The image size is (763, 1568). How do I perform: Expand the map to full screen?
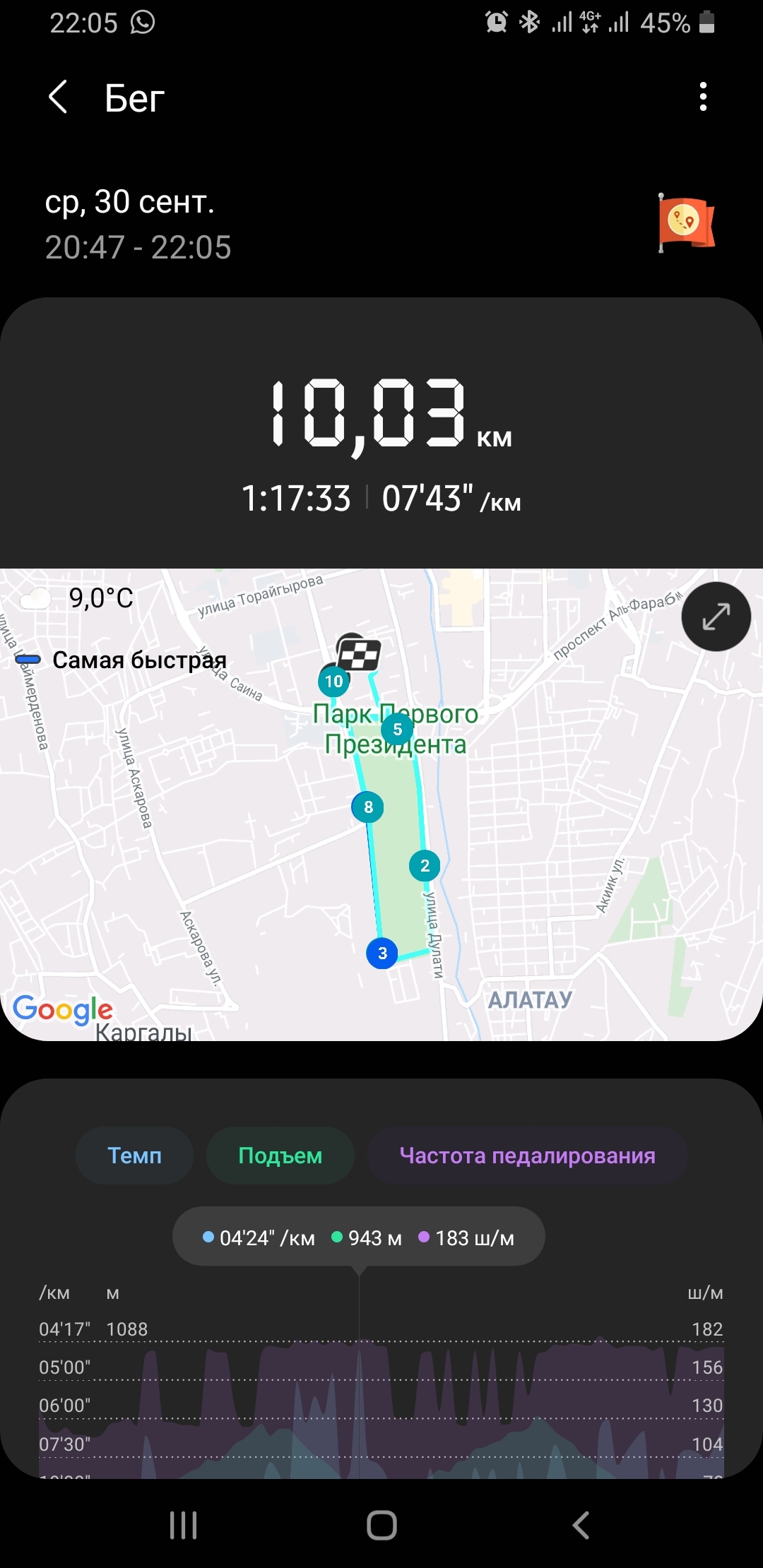click(x=716, y=617)
